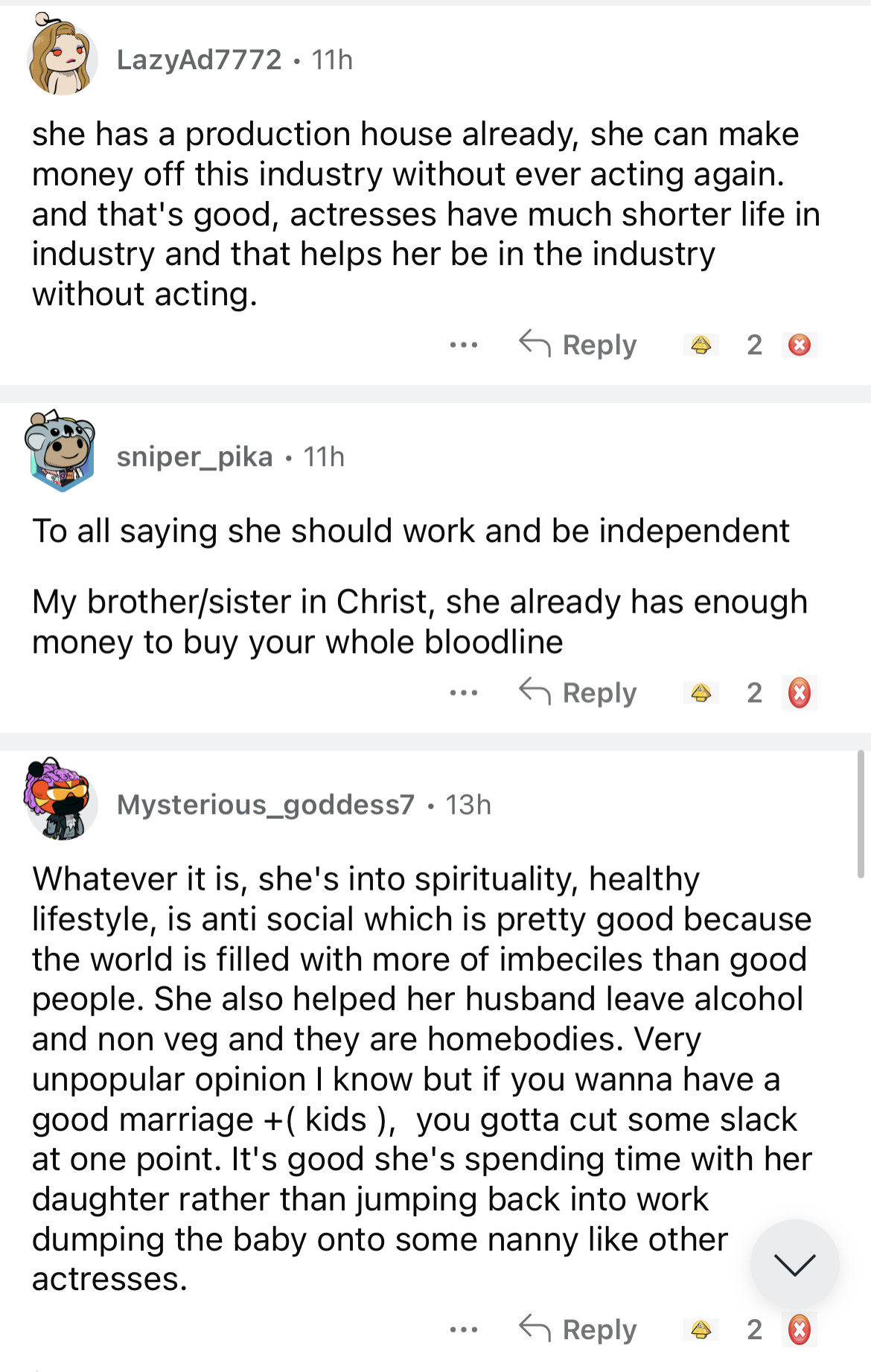The image size is (871, 1372).
Task: Open more options on LazyAd7772's comment
Action: pos(463,345)
